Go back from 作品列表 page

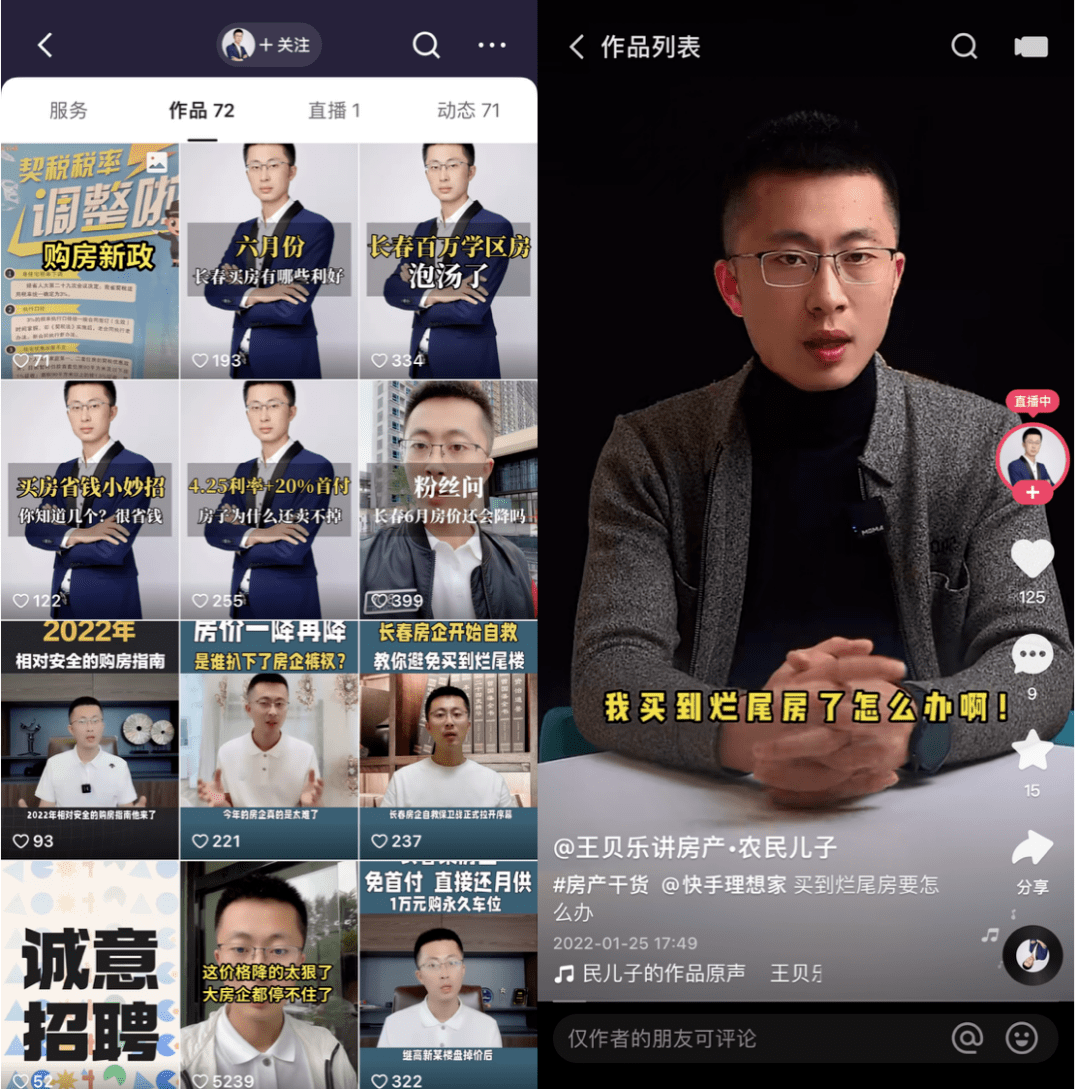click(x=577, y=47)
